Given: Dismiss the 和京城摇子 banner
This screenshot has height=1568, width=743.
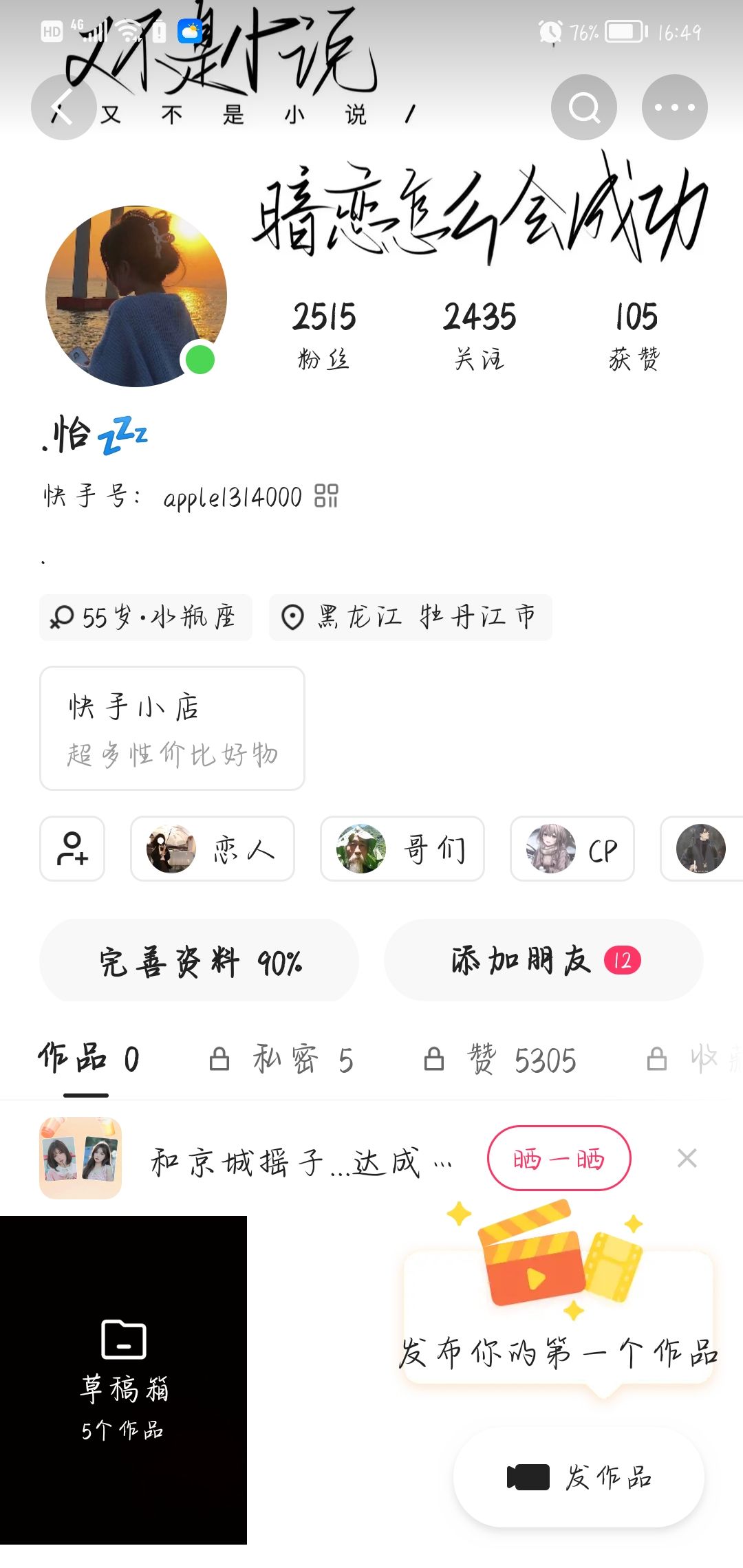Looking at the screenshot, I should pos(687,1159).
